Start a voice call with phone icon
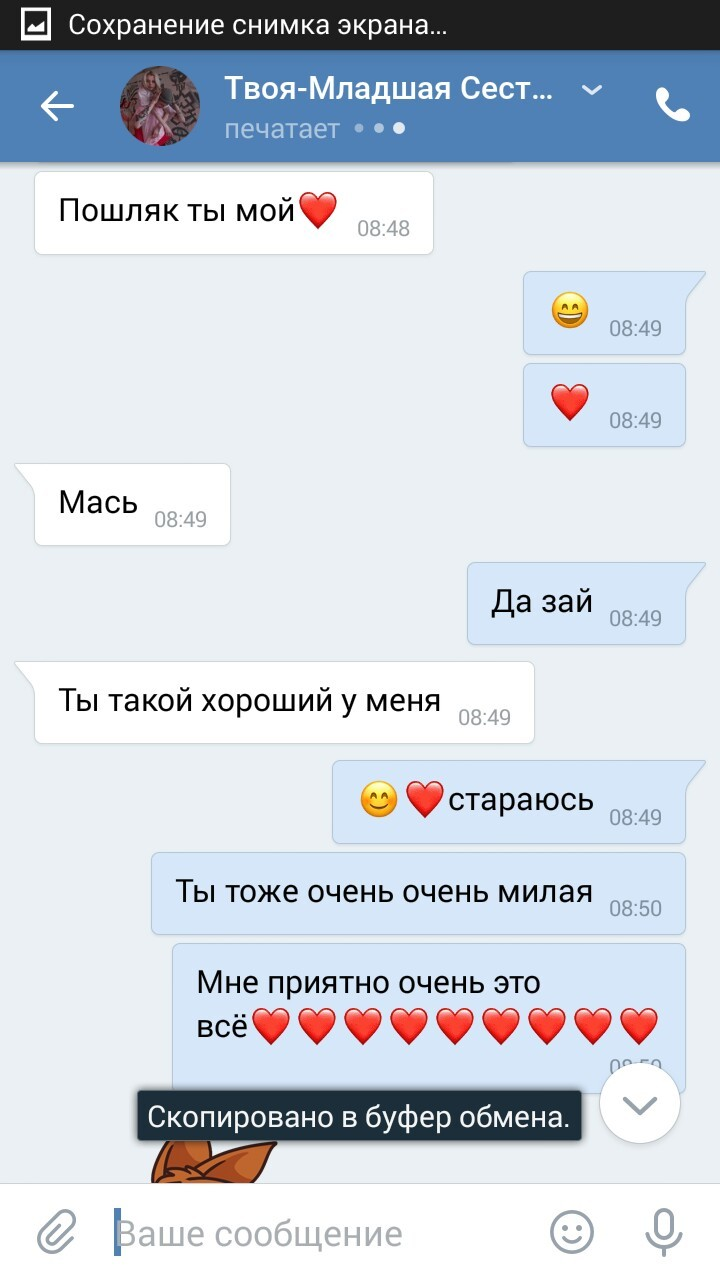The image size is (720, 1280). tap(672, 105)
